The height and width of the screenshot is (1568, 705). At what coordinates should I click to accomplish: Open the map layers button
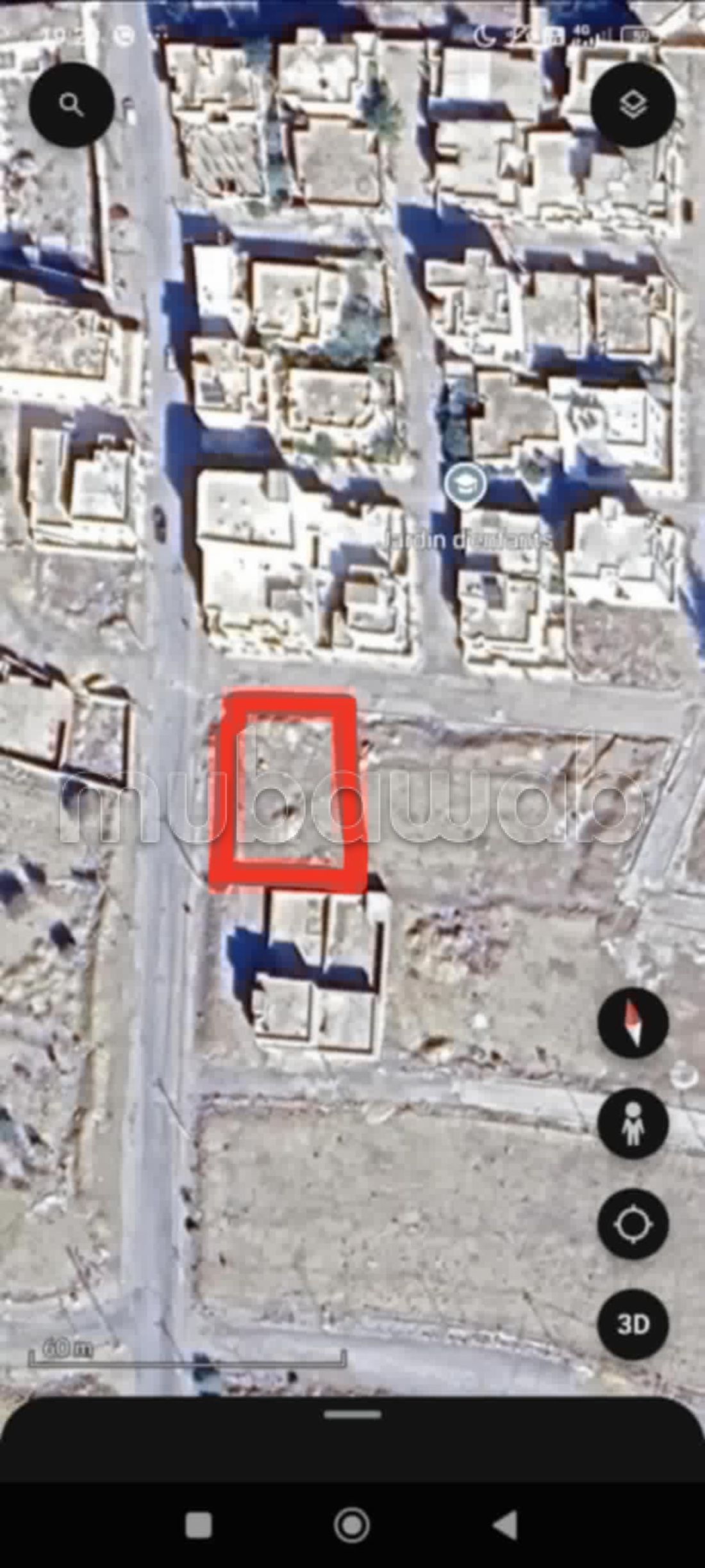pos(633,104)
